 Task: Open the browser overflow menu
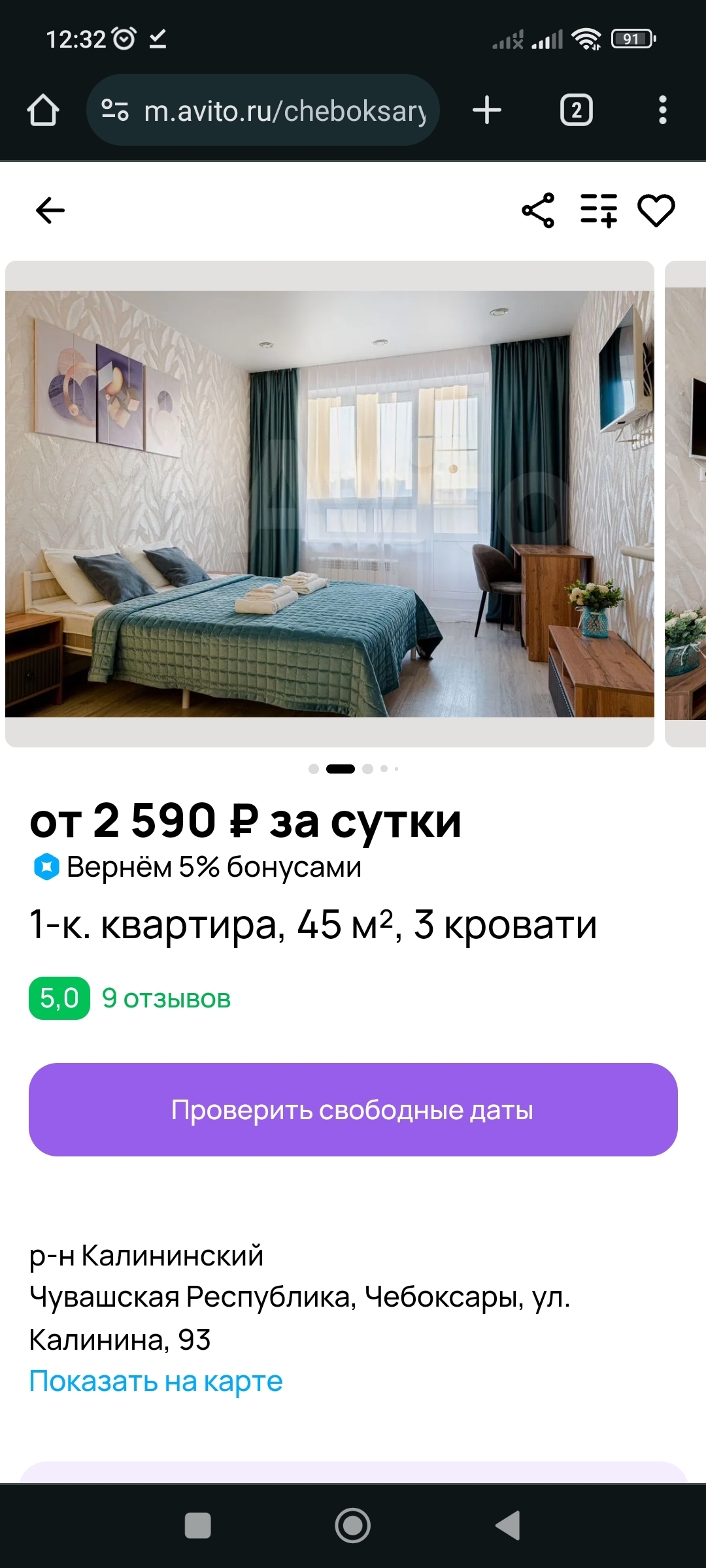click(662, 110)
